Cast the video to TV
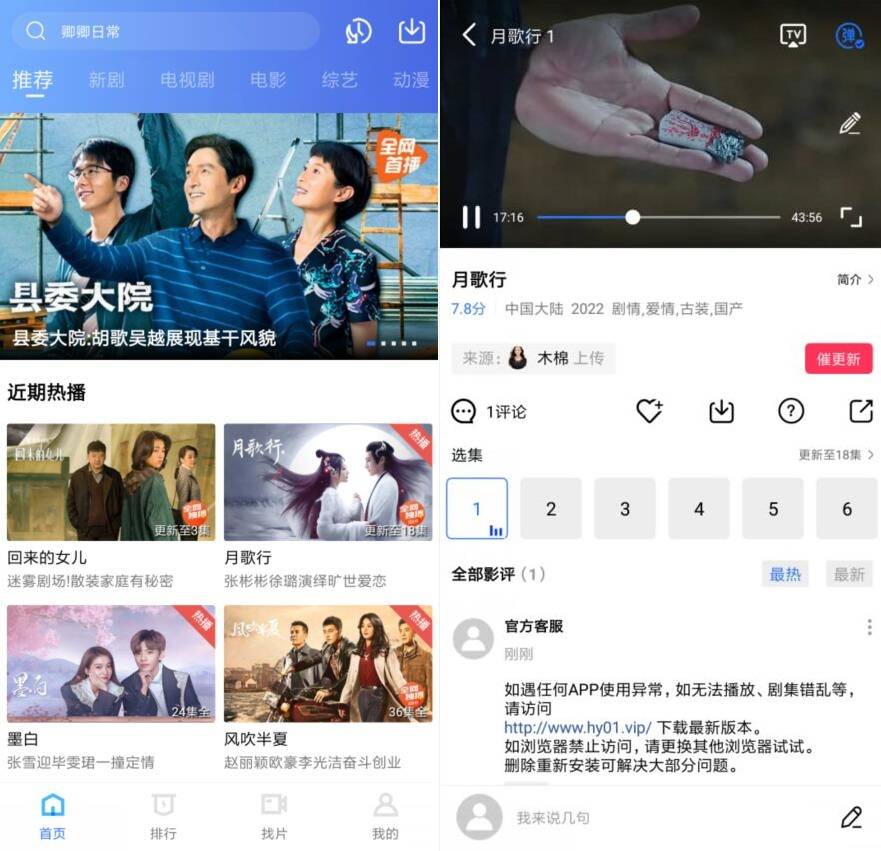 [x=792, y=36]
